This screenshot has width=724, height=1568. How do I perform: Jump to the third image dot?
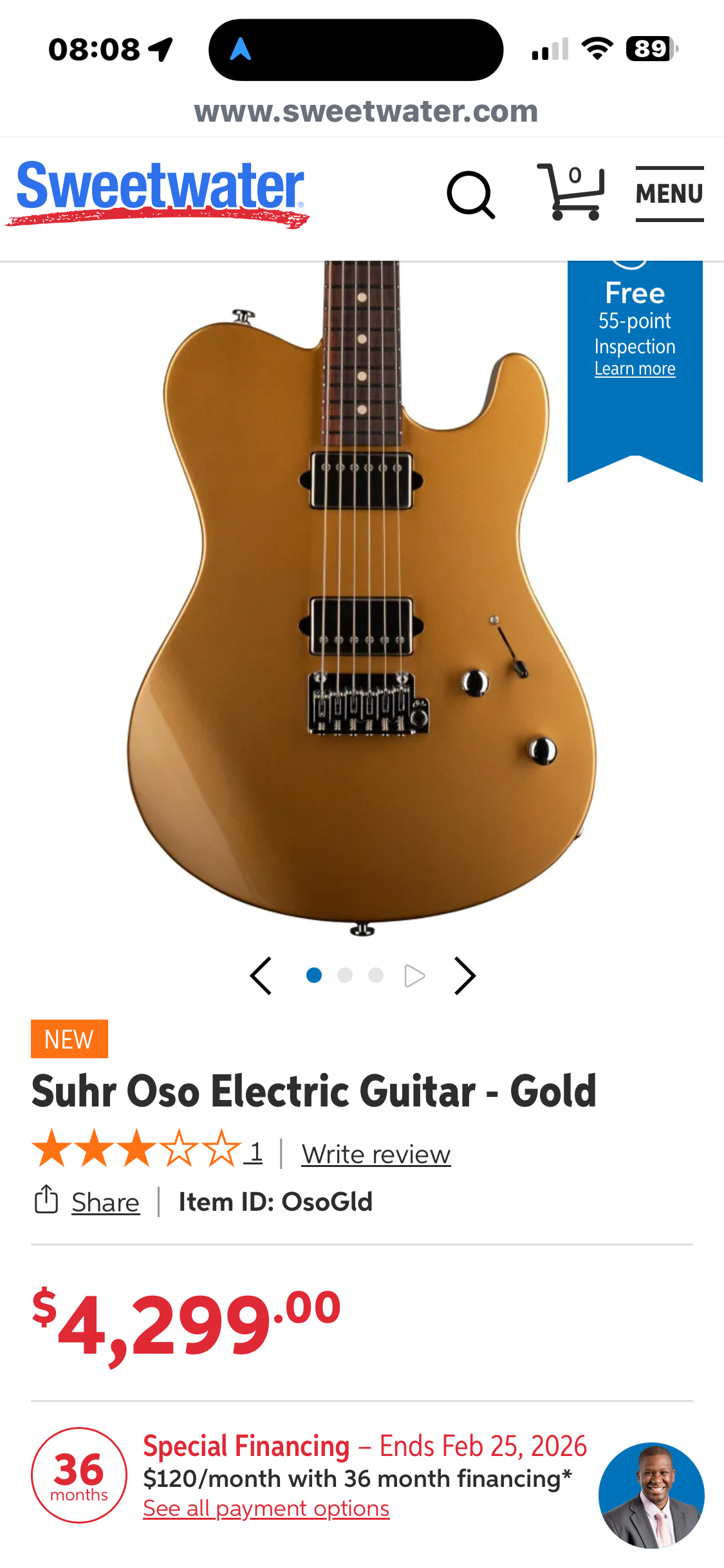[376, 976]
